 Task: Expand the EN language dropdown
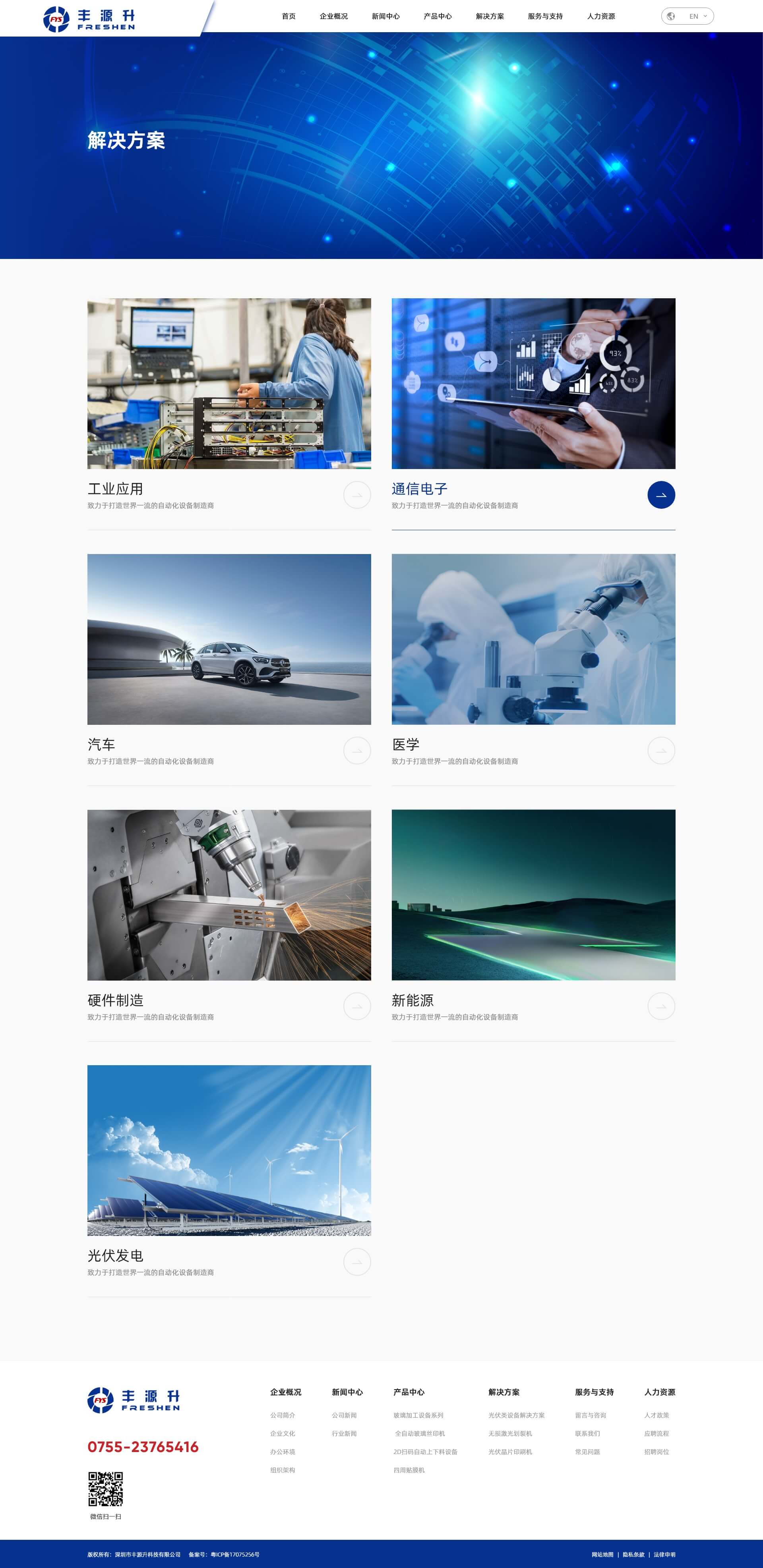687,16
